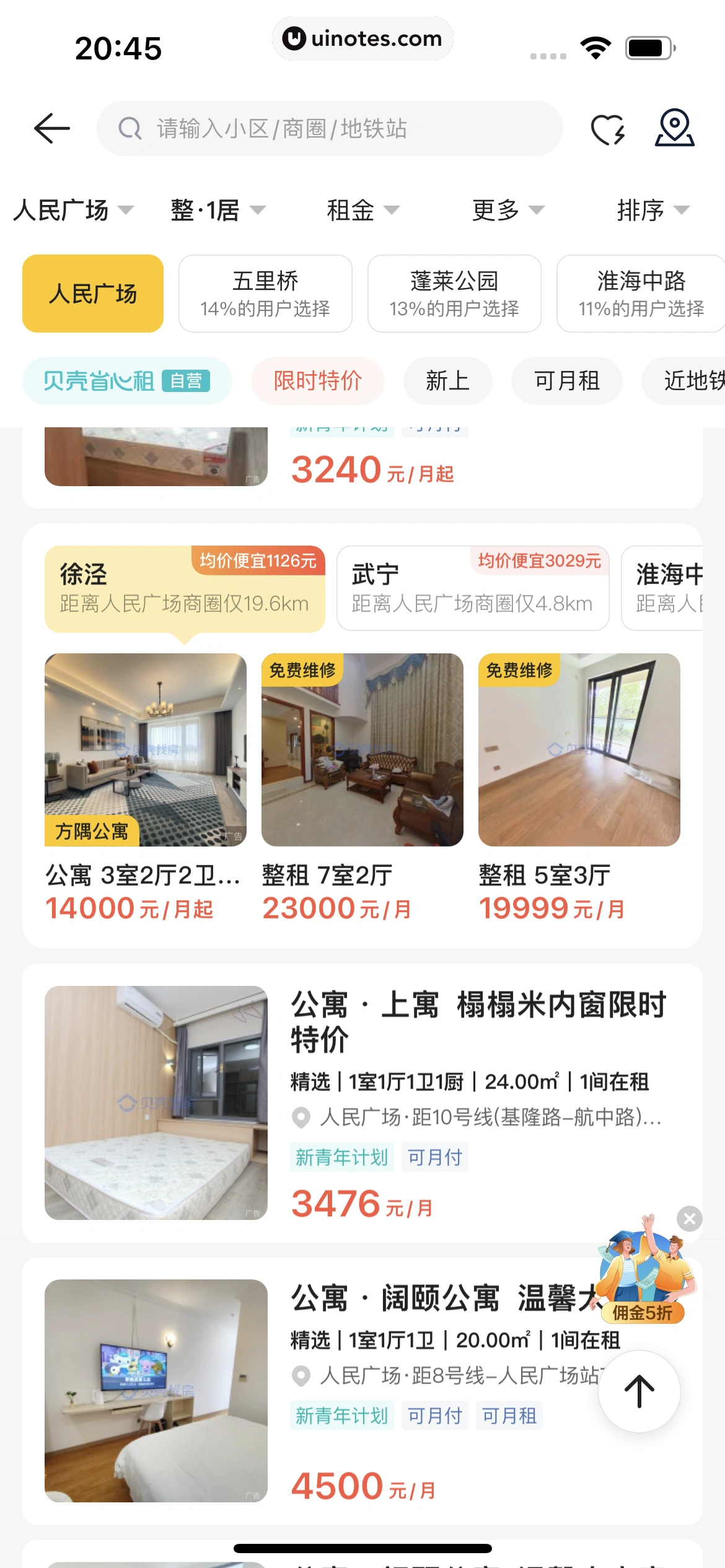Dismiss the 佣金5折 floating promo
The image size is (725, 1568).
click(x=689, y=1219)
